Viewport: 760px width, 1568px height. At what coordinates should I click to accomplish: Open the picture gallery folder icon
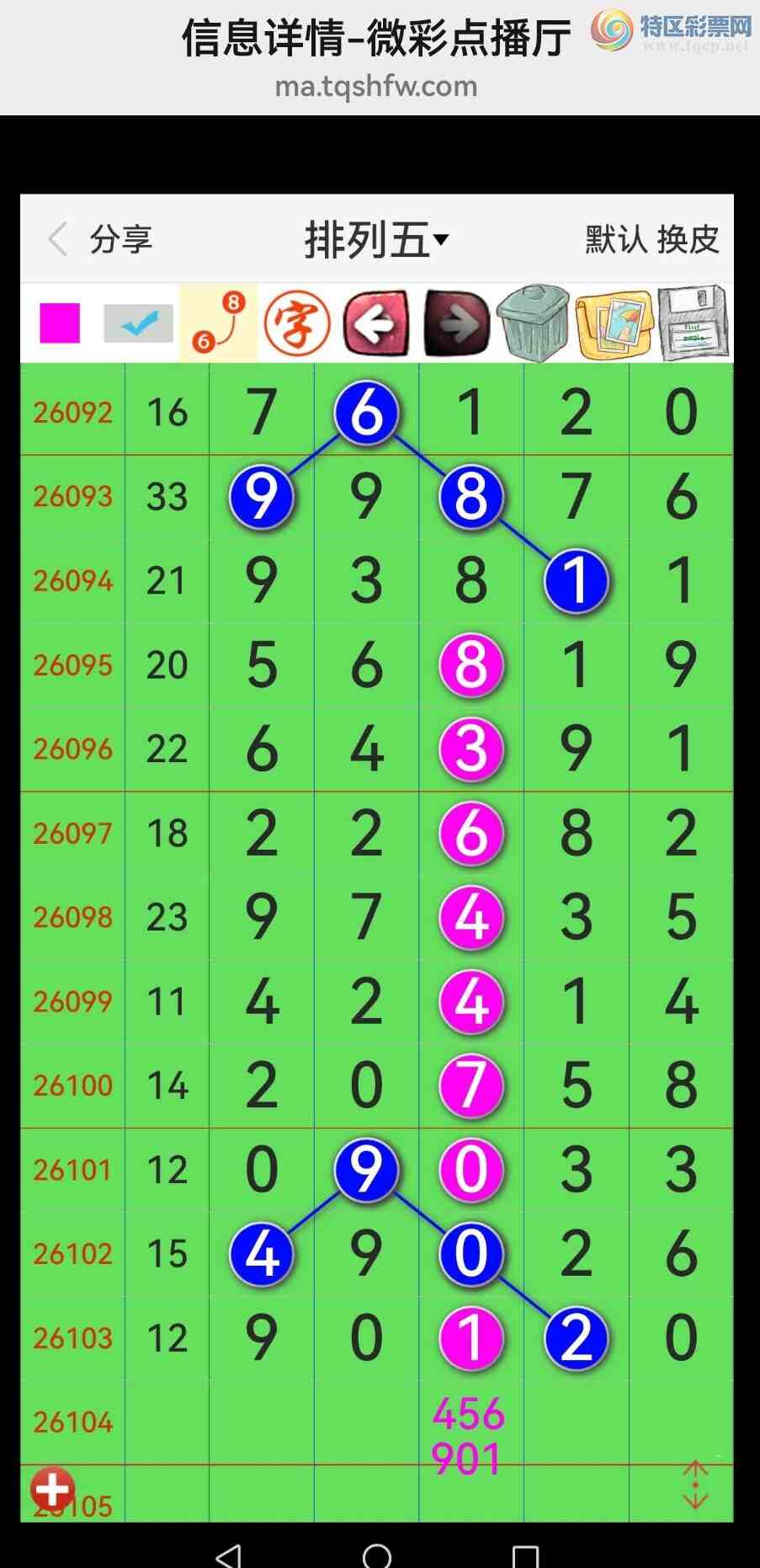tap(614, 323)
